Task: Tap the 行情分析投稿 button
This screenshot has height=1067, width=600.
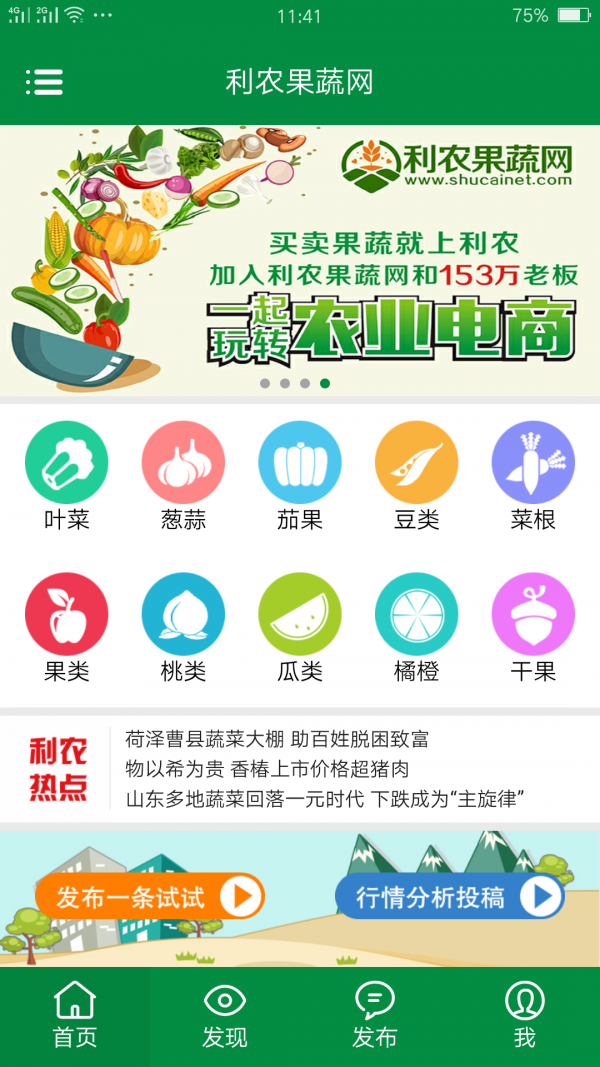Action: pyautogui.click(x=449, y=897)
